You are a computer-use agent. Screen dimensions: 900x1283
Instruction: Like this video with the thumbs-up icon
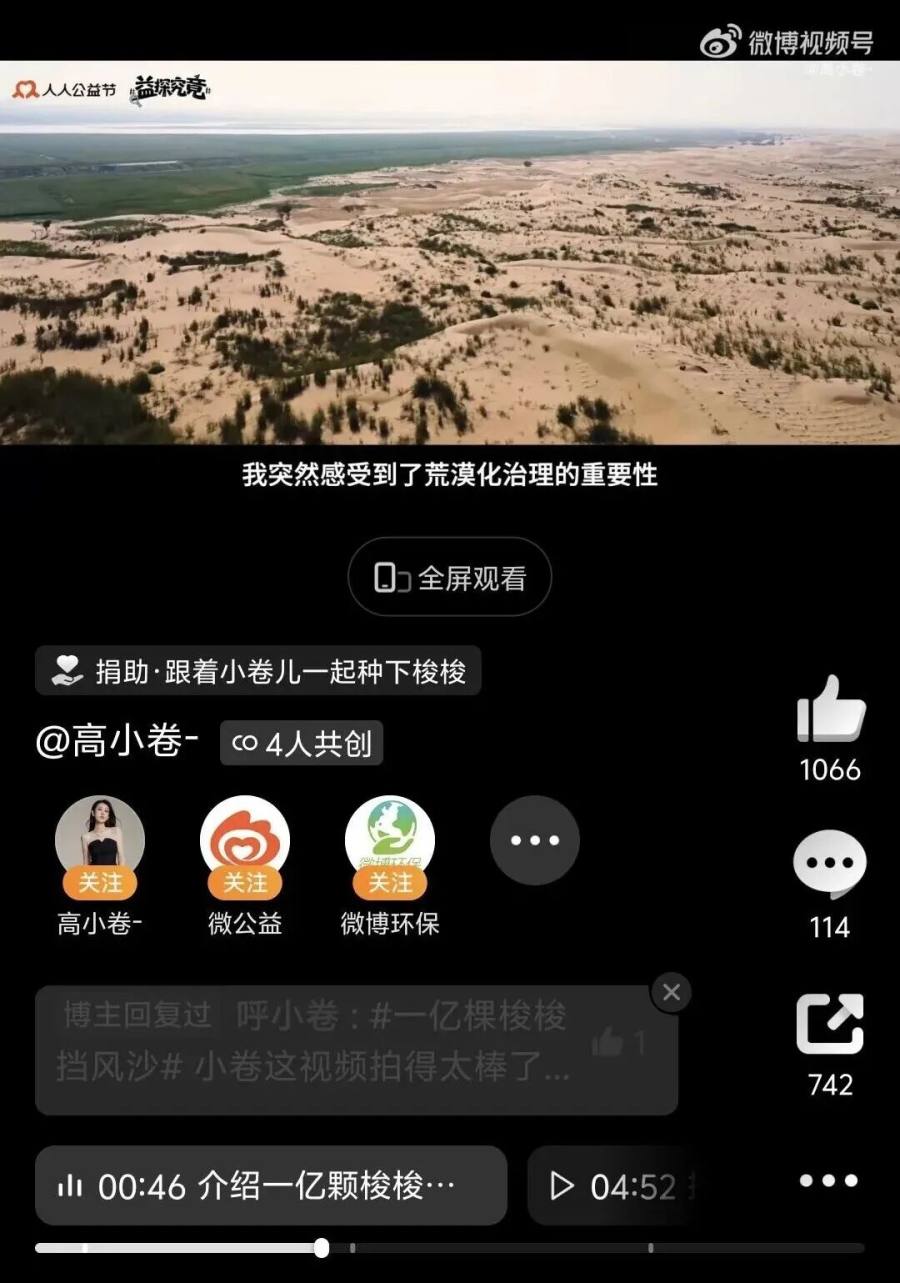(830, 709)
